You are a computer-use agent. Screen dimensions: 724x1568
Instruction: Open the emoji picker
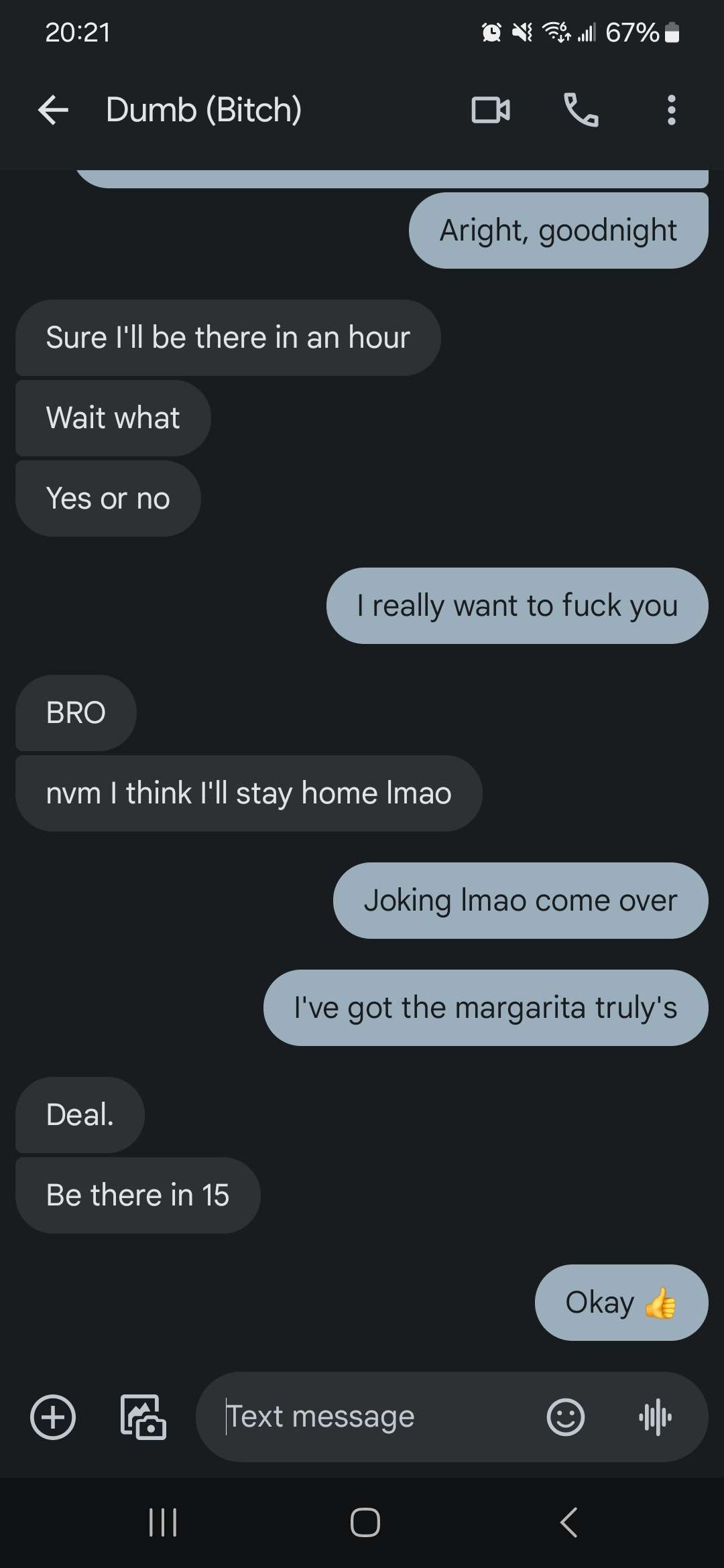click(x=566, y=1417)
